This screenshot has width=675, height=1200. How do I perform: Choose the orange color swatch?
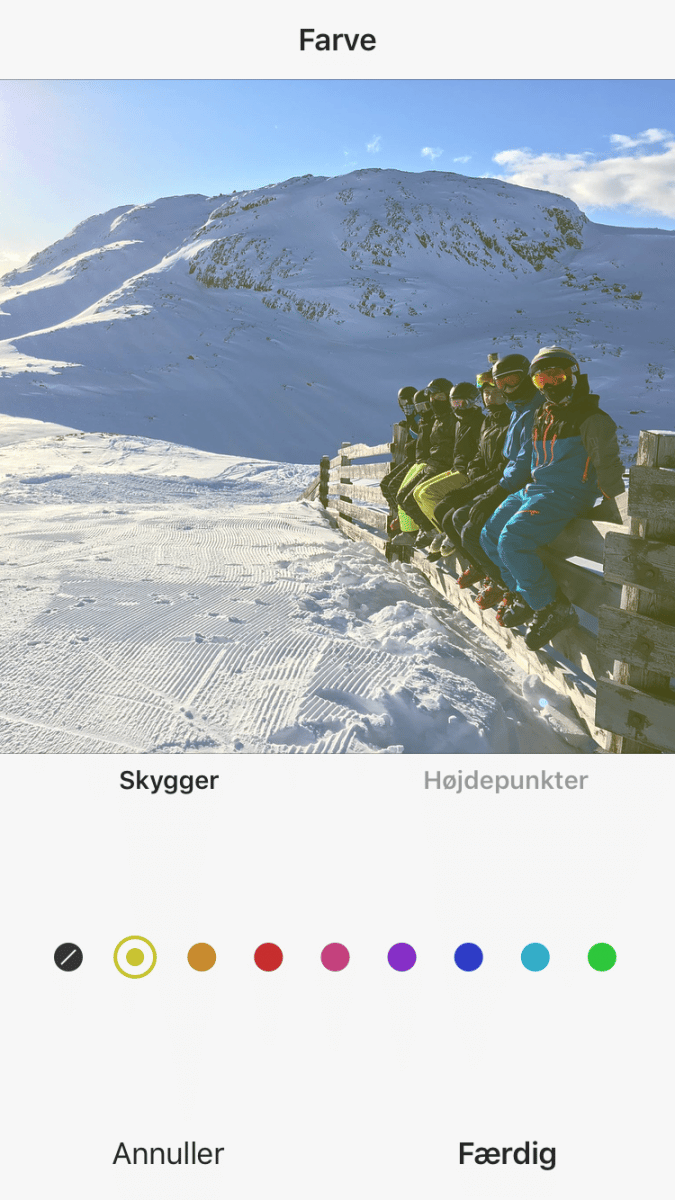[202, 957]
